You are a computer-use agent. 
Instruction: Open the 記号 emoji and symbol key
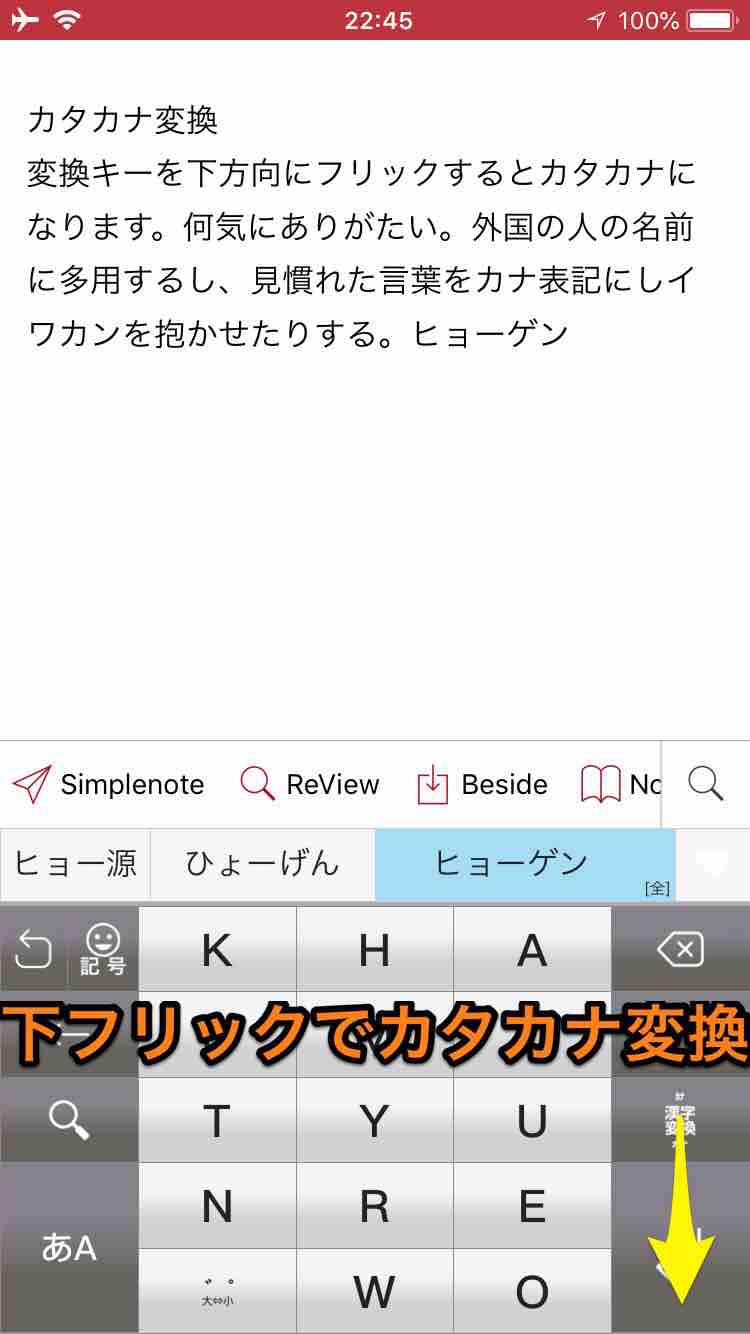(103, 950)
